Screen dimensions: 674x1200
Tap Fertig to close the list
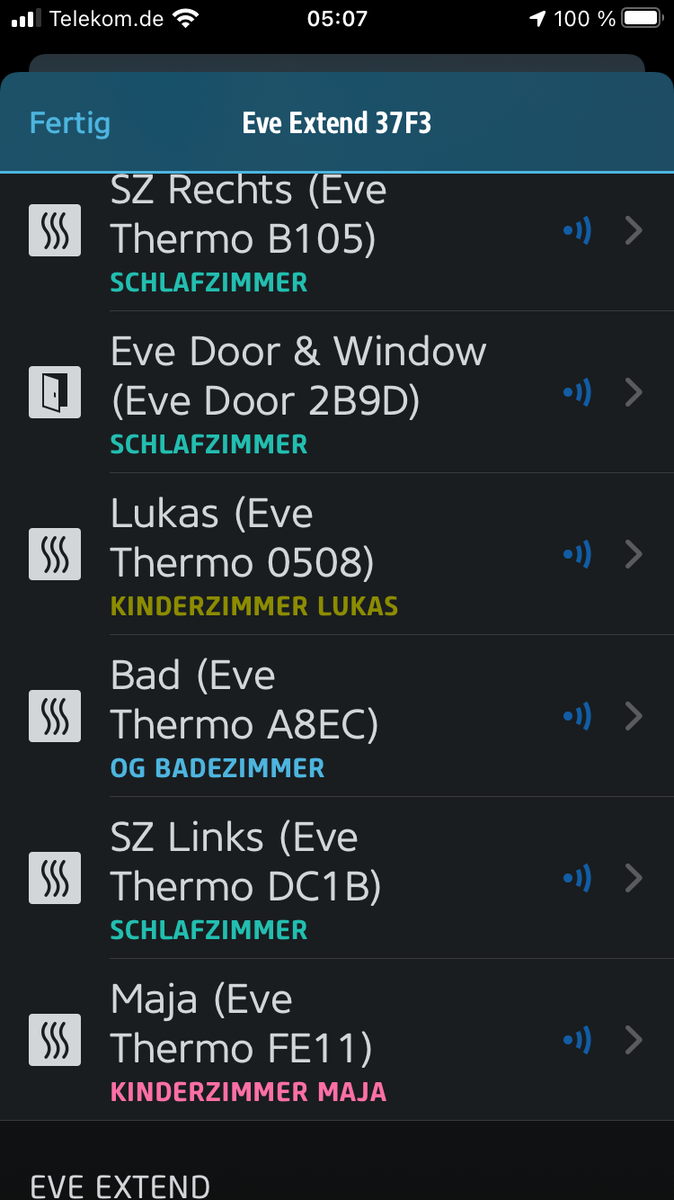(70, 124)
